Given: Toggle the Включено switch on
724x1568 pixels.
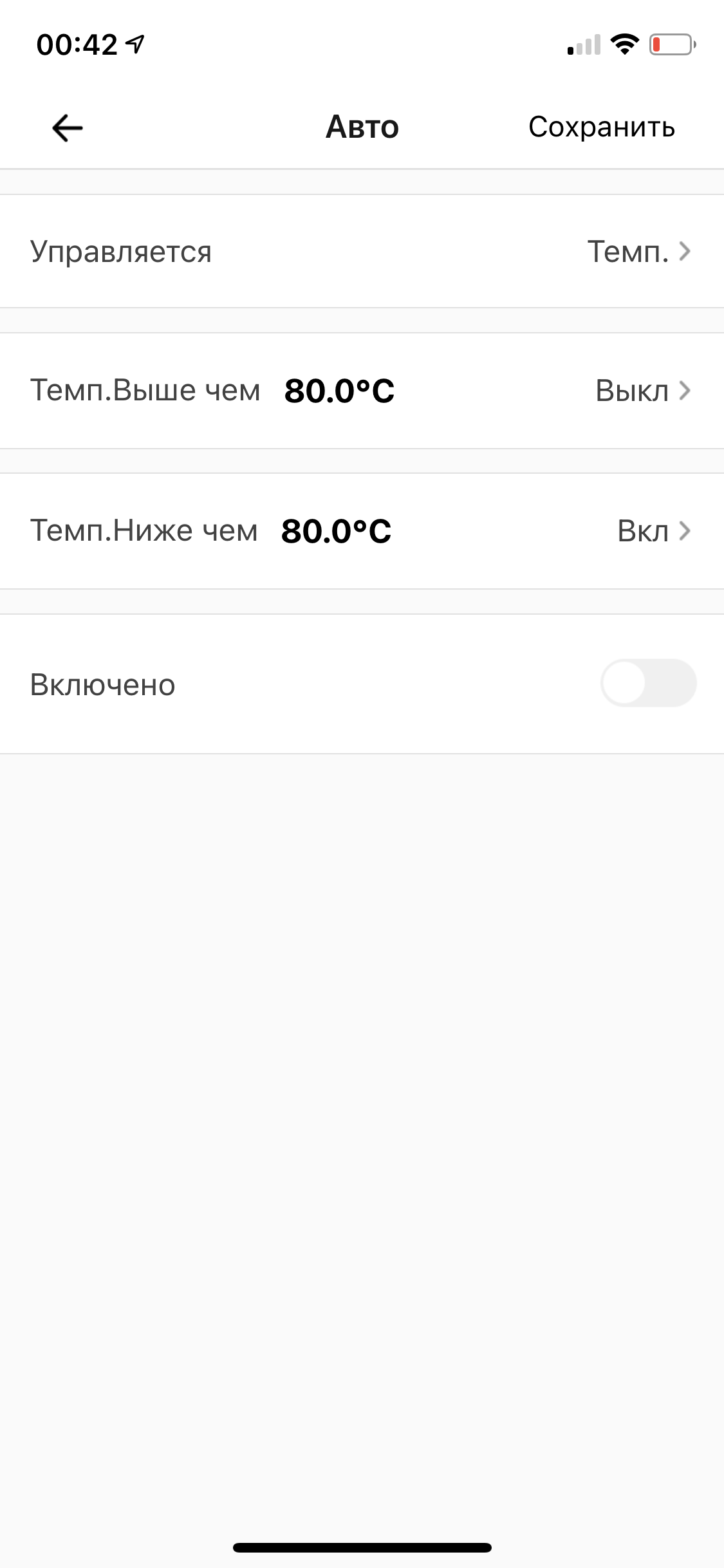Looking at the screenshot, I should pyautogui.click(x=648, y=683).
